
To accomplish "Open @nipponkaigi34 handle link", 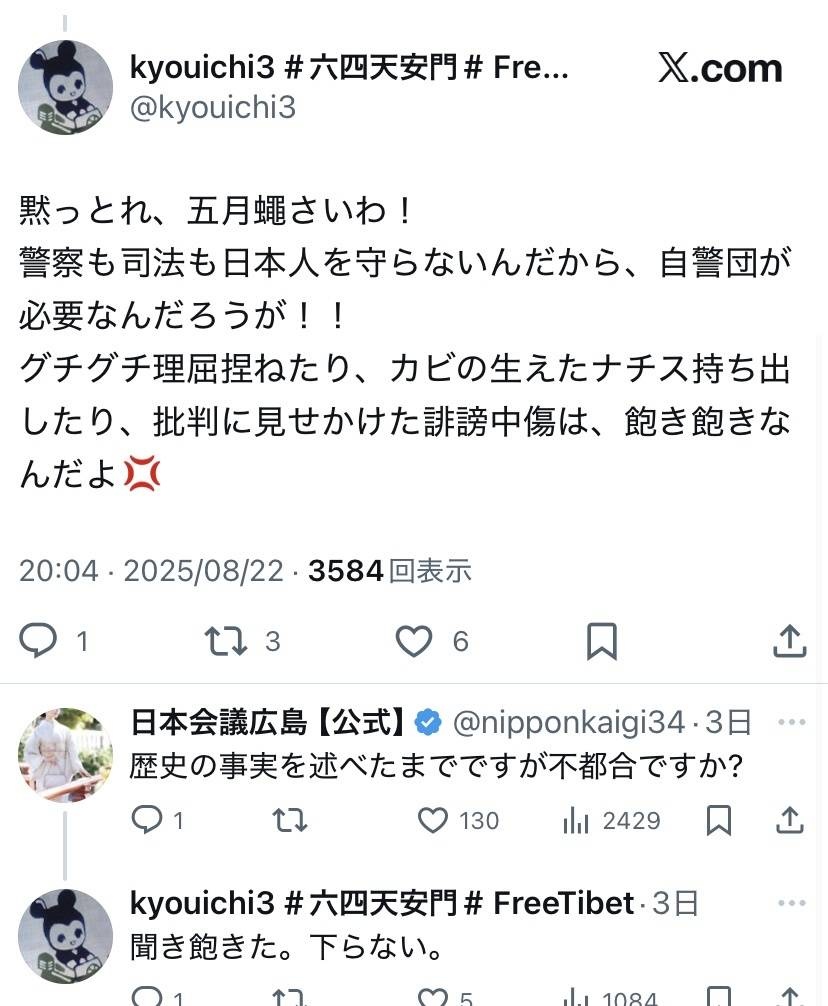I will click(569, 721).
